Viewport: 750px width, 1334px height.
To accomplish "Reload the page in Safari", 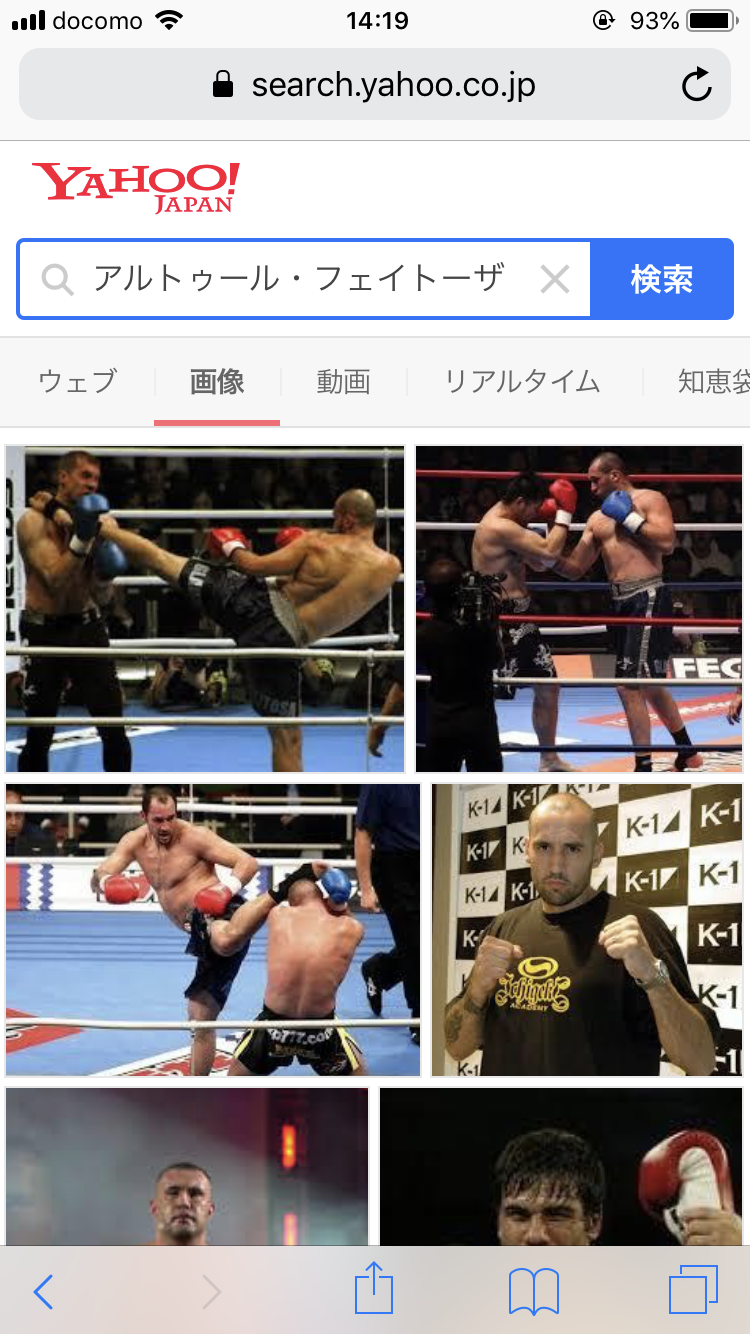I will pos(696,85).
